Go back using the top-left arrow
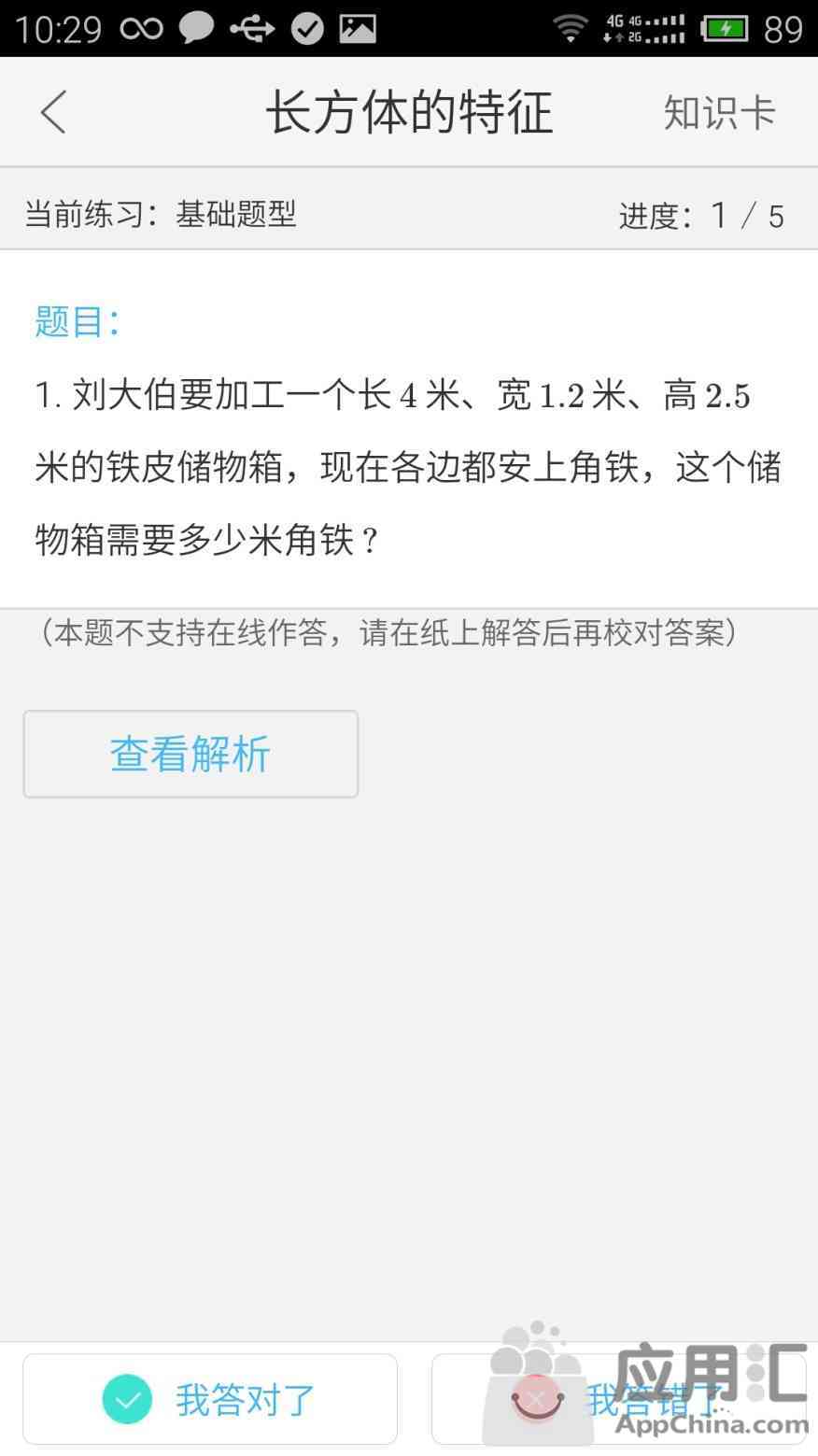 pyautogui.click(x=53, y=112)
